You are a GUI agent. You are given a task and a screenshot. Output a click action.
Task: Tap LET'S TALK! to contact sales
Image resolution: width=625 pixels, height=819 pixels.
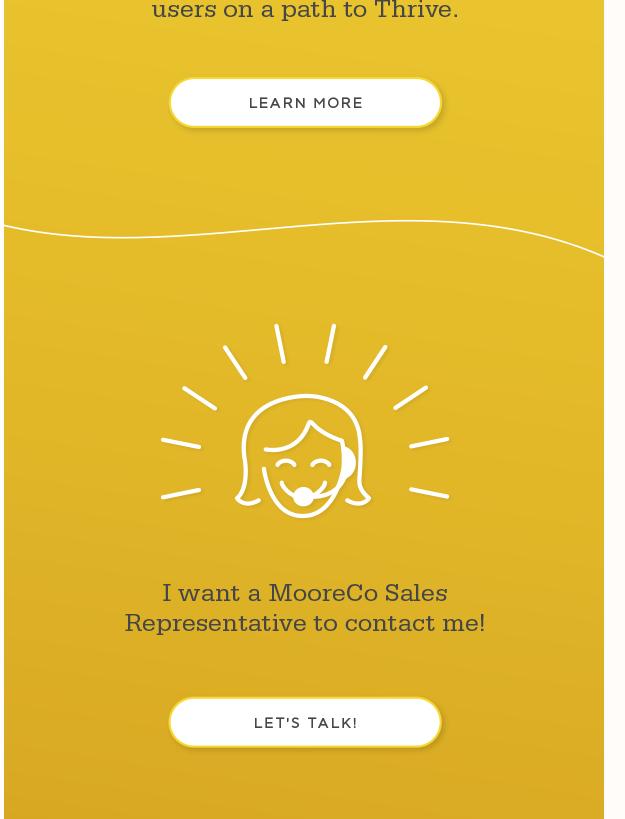coord(305,722)
